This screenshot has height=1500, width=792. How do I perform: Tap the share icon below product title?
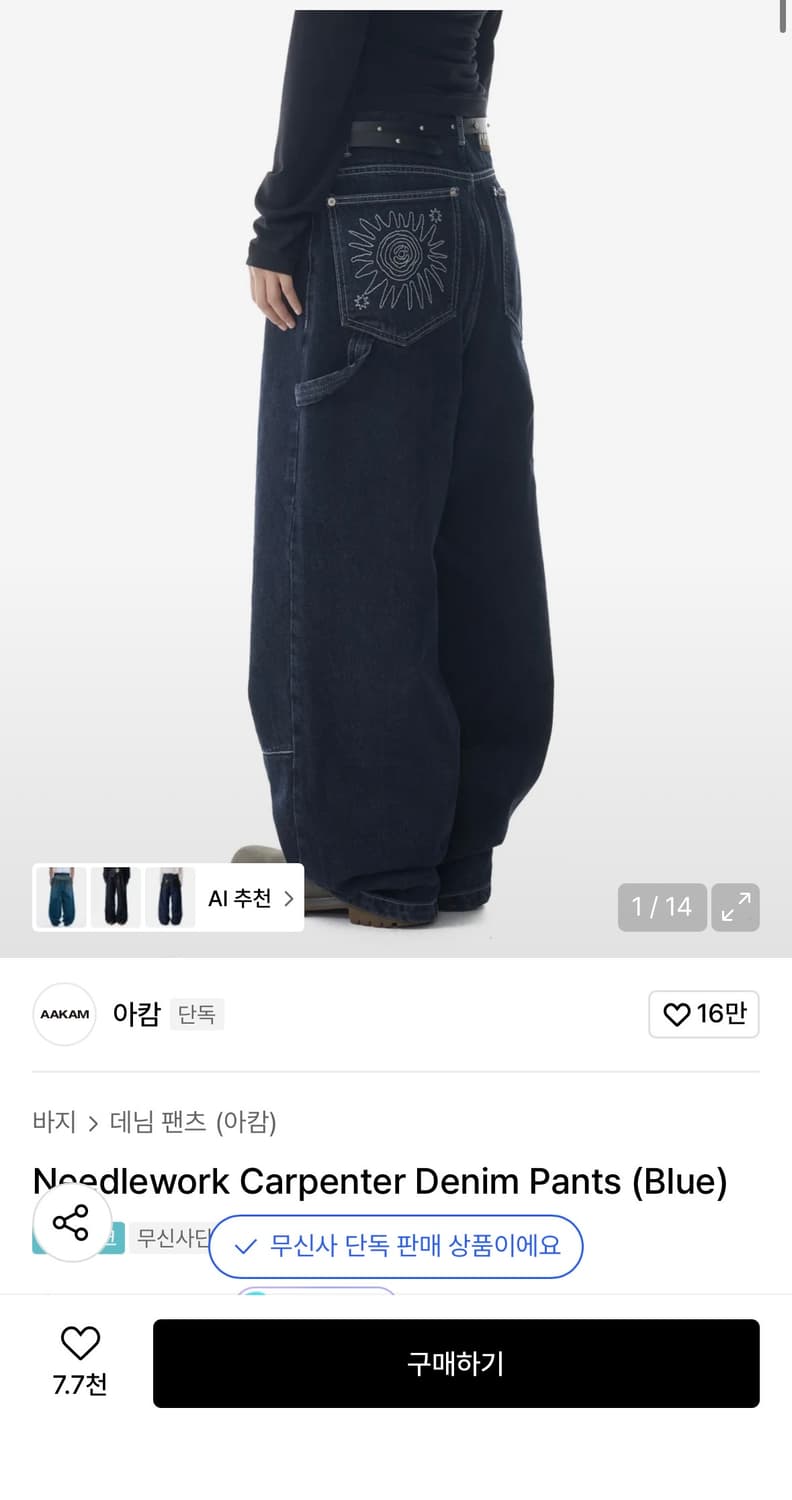(x=70, y=1222)
